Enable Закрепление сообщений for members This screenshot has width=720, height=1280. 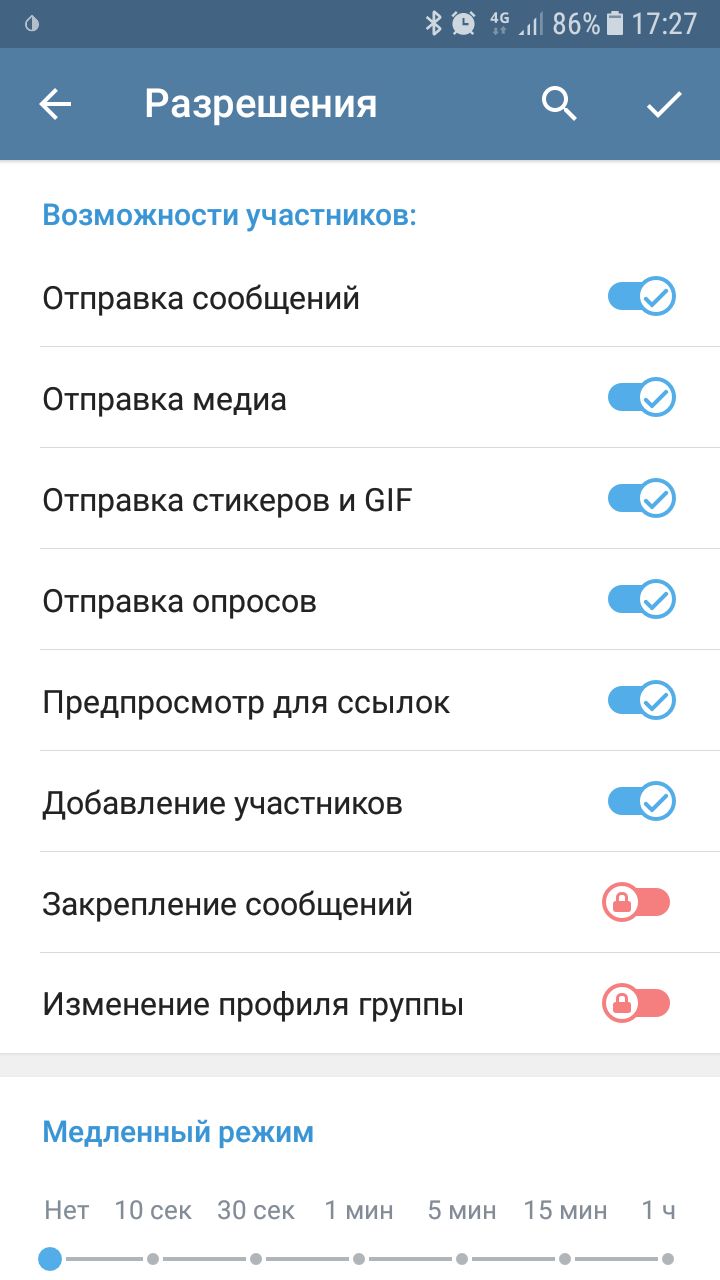[x=636, y=903]
